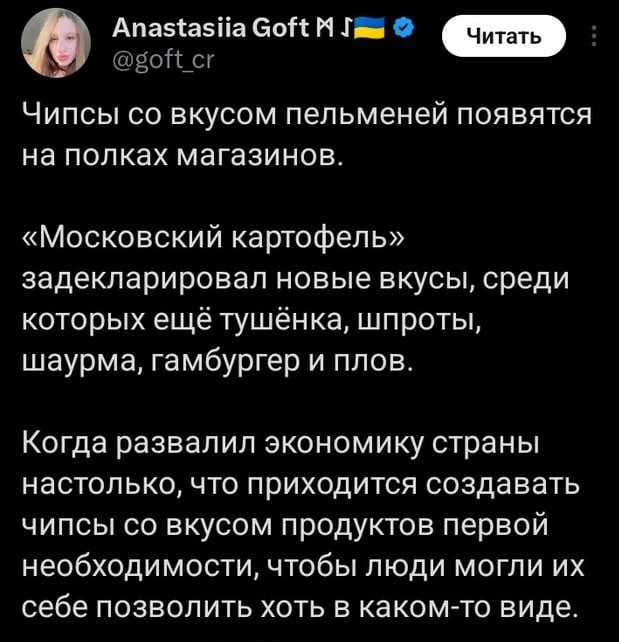The width and height of the screenshot is (619, 642).
Task: Follow Anastasiia Goft with the Читать button
Action: coord(504,38)
